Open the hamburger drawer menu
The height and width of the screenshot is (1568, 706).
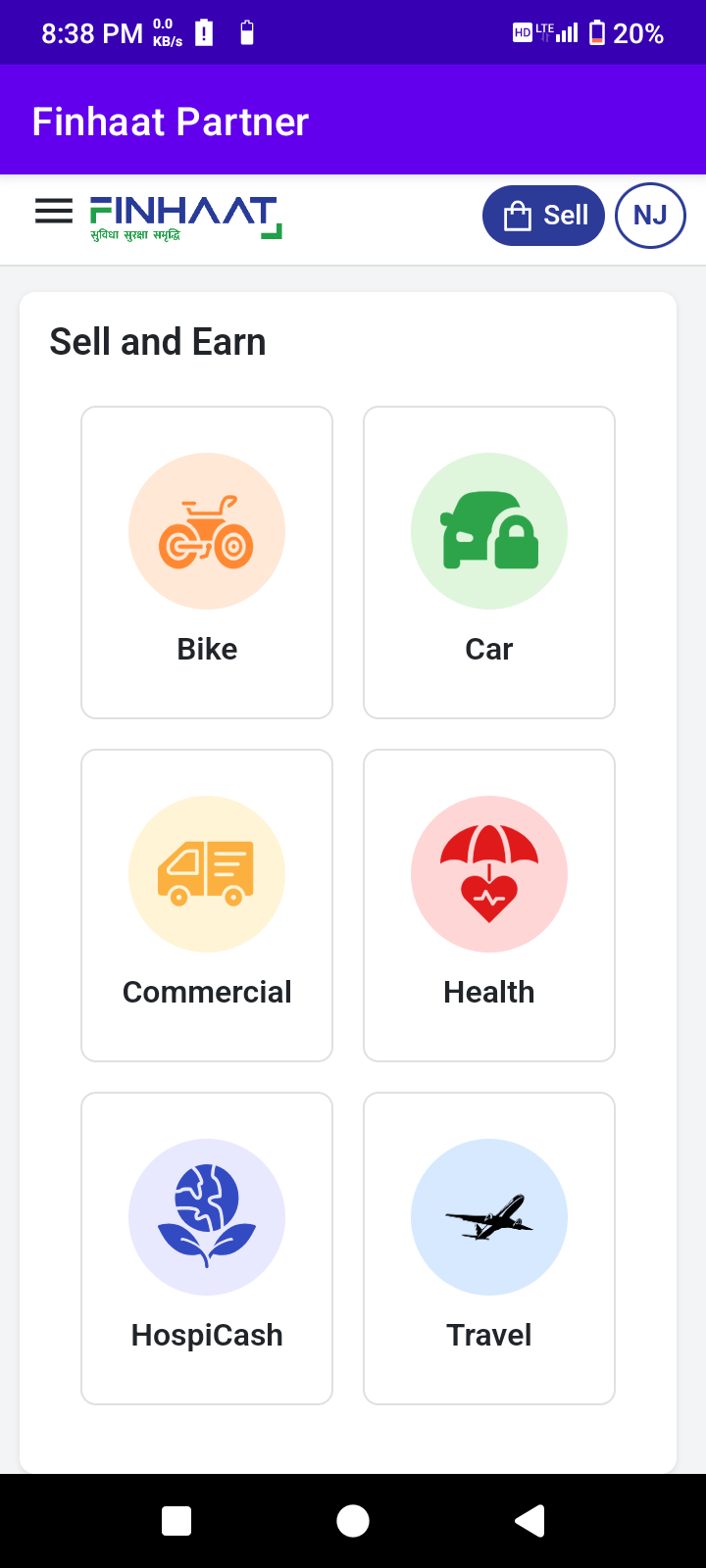click(x=54, y=212)
